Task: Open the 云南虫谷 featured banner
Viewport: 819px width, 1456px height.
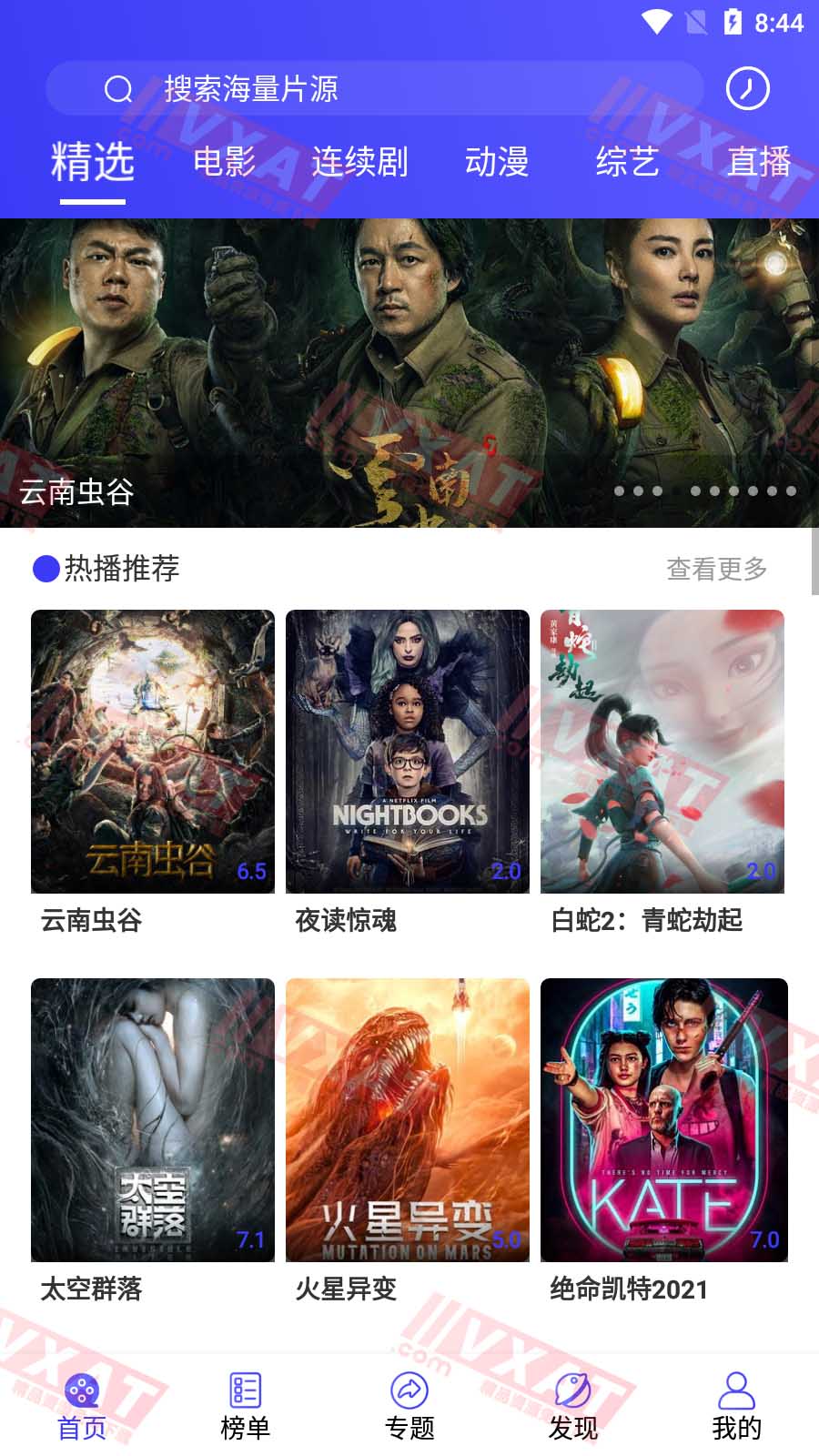Action: click(409, 373)
